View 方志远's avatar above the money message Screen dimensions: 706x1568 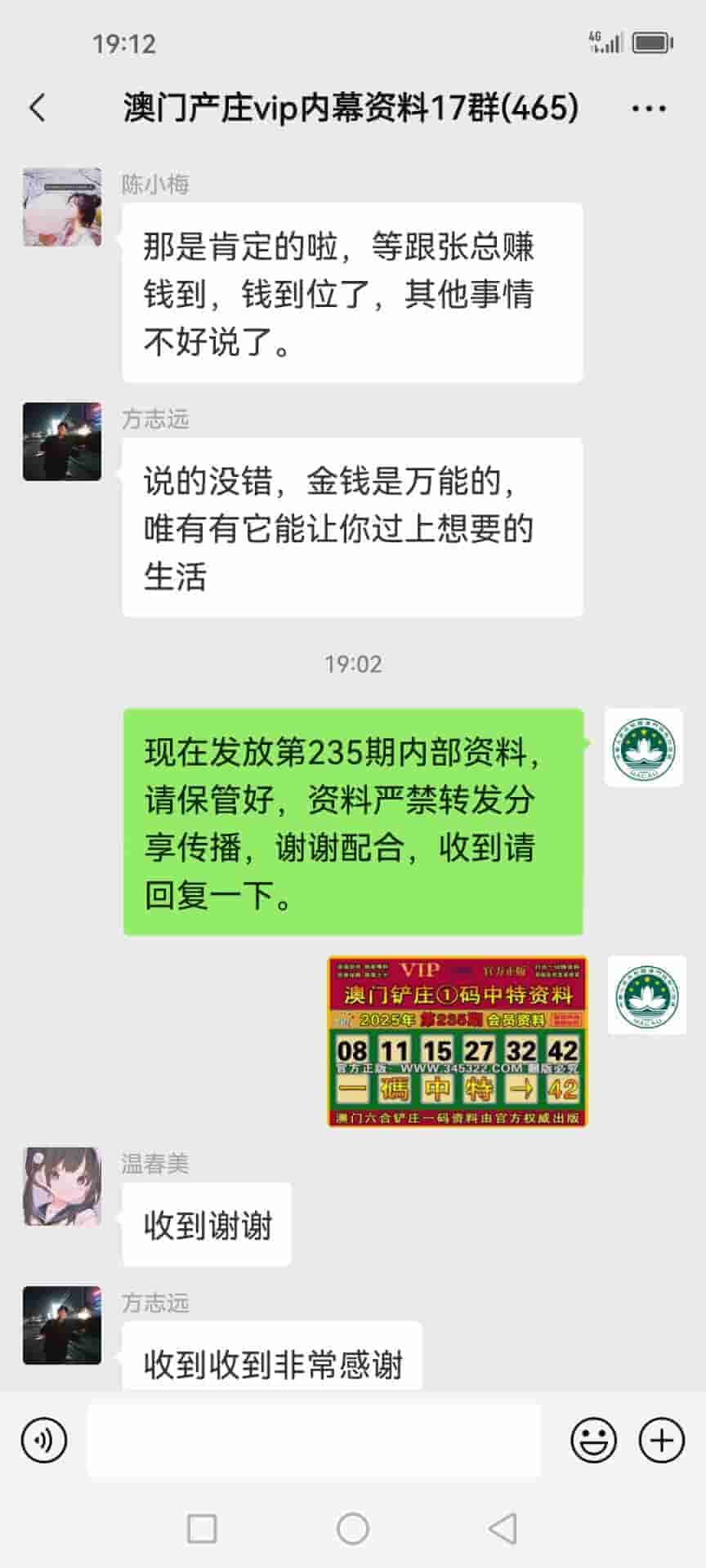point(62,441)
